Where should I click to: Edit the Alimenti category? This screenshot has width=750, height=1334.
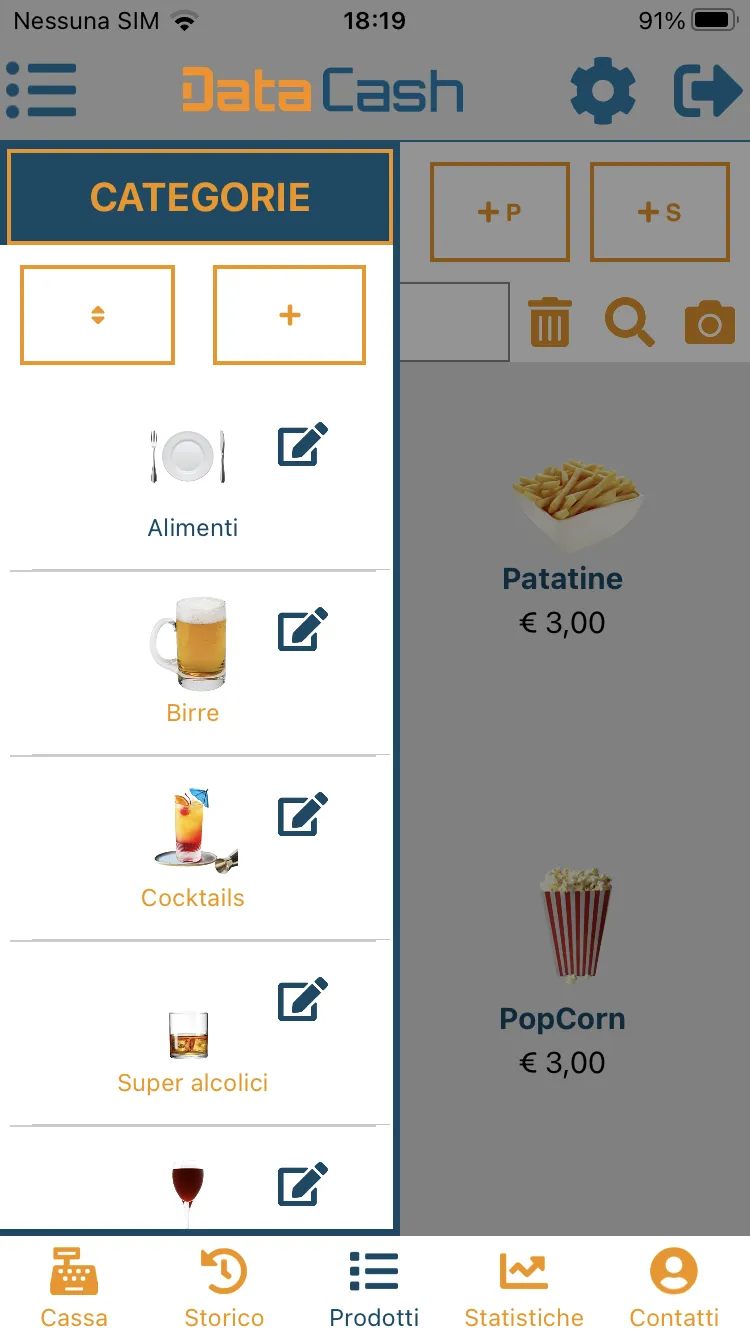301,443
